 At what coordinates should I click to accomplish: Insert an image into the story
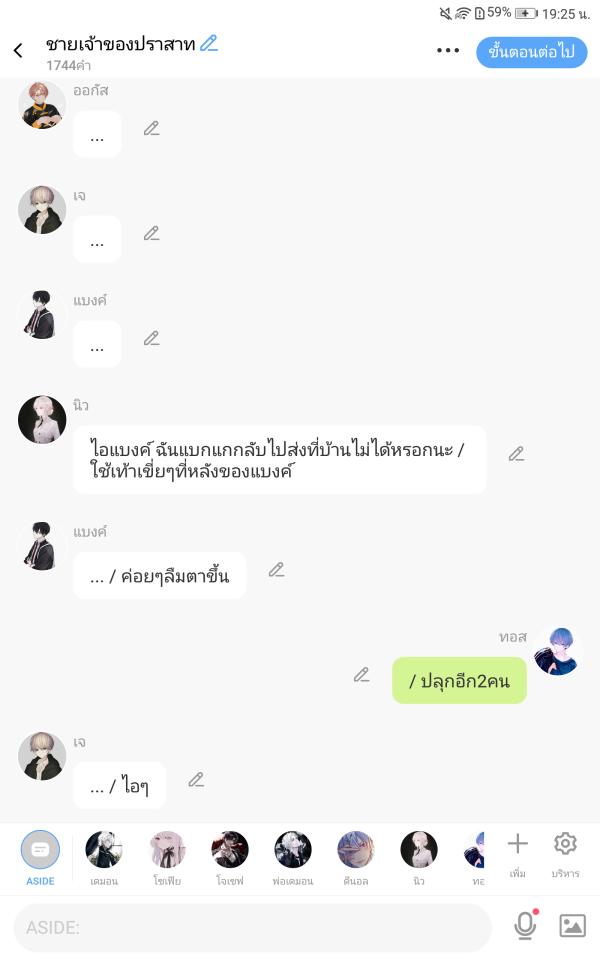pos(572,926)
